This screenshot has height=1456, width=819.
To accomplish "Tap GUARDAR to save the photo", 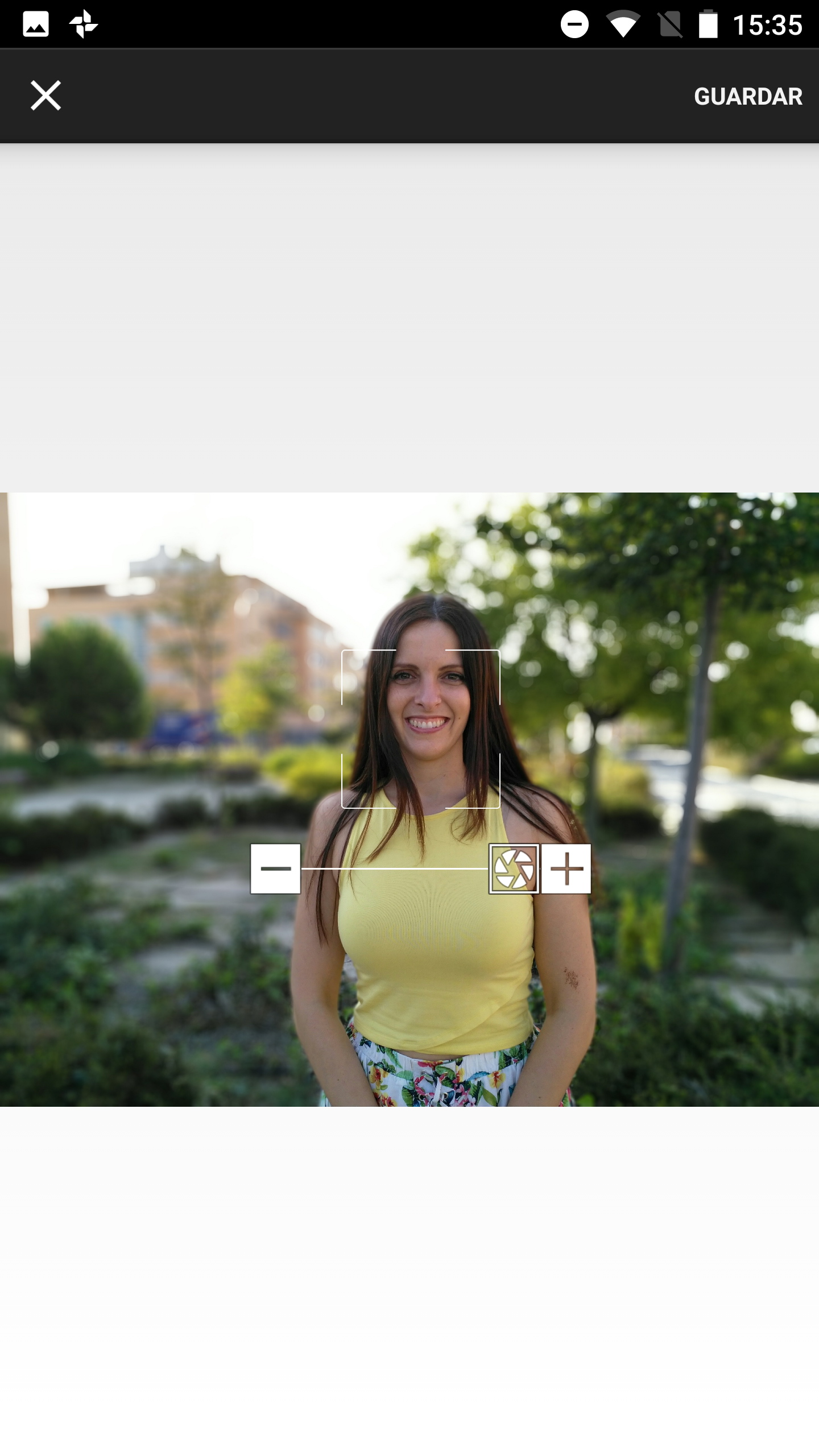I will 748,96.
